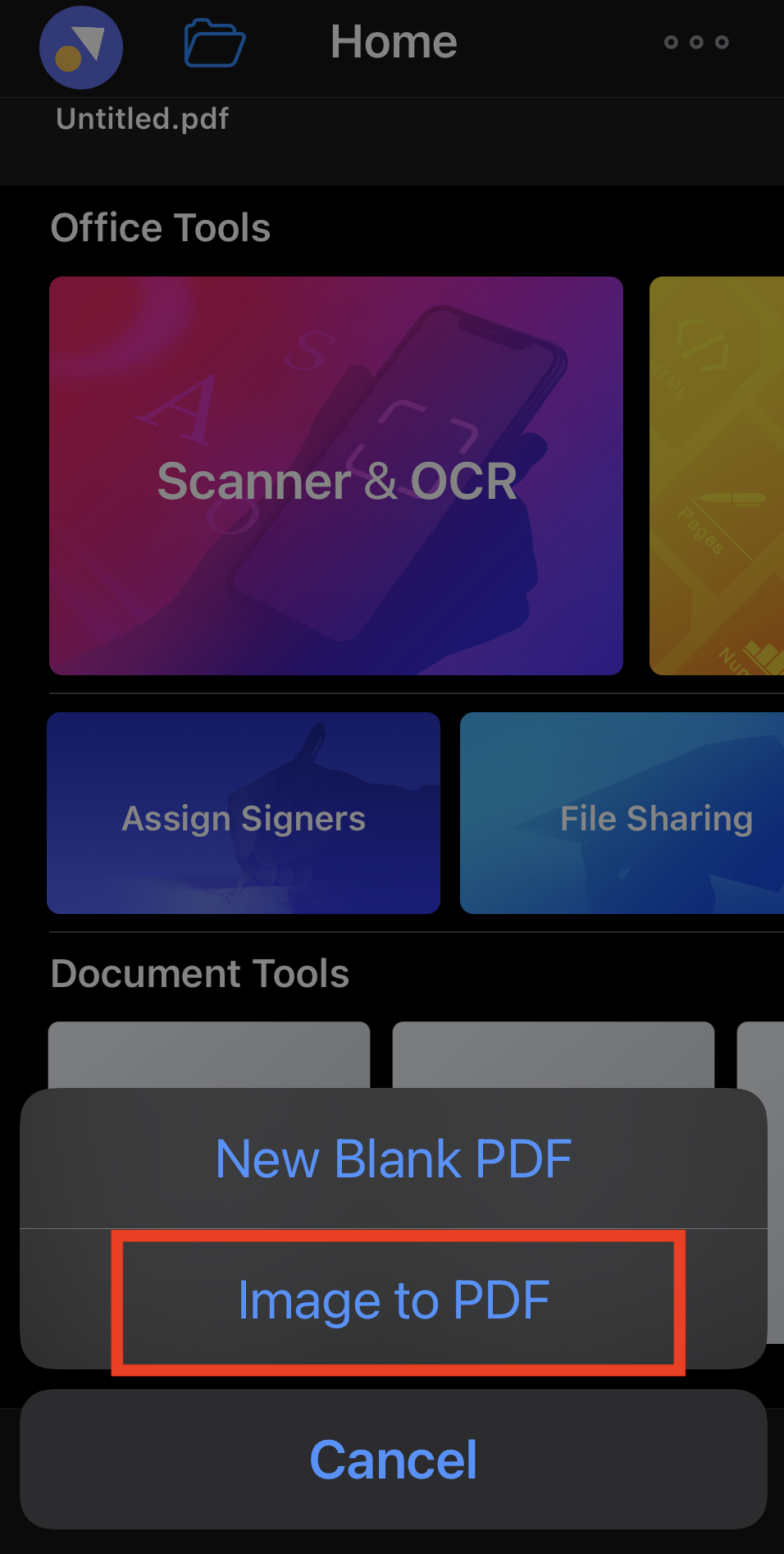Tap the app logo icon
The height and width of the screenshot is (1554, 784).
[81, 48]
